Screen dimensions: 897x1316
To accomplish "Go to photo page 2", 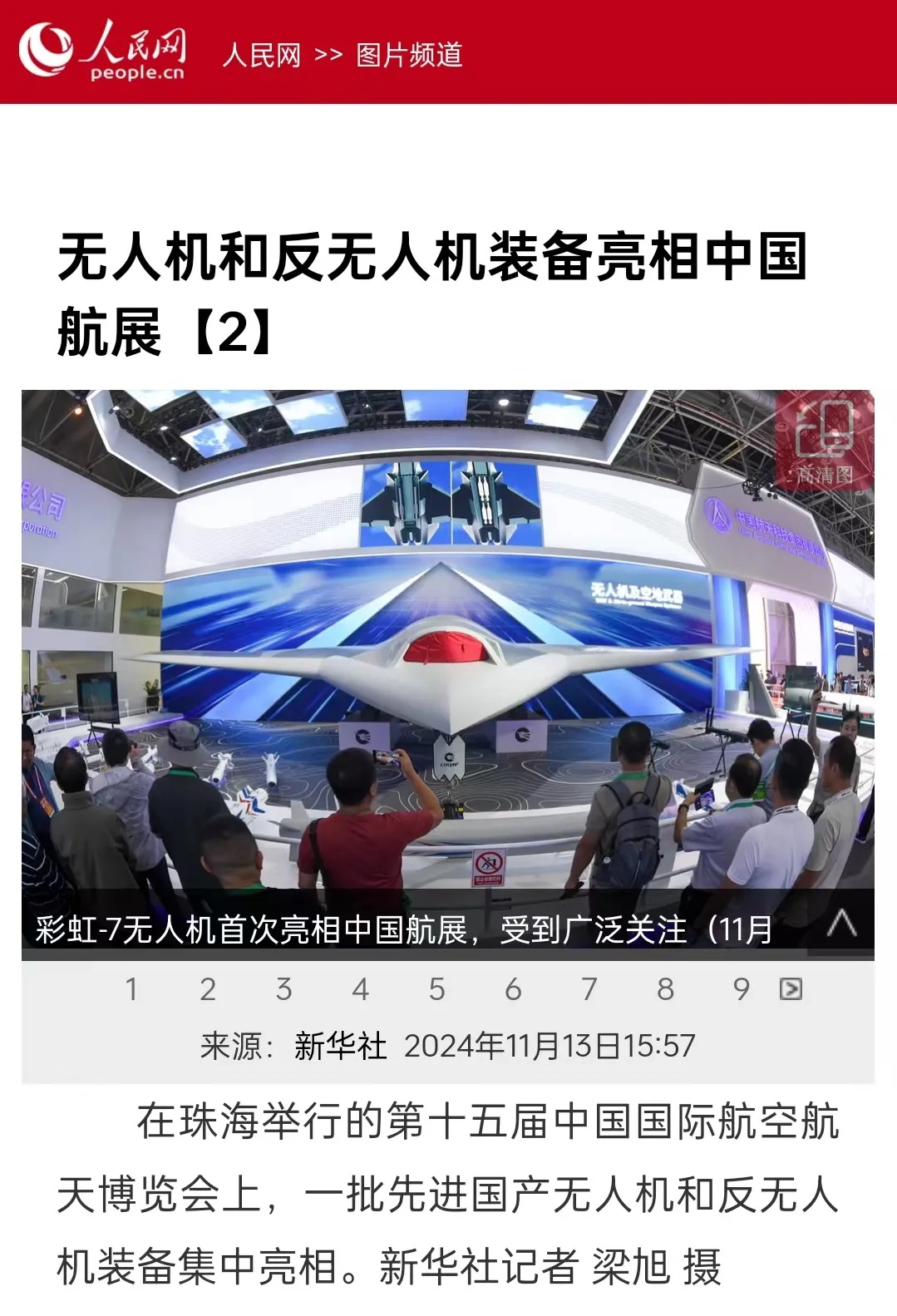I will (208, 989).
